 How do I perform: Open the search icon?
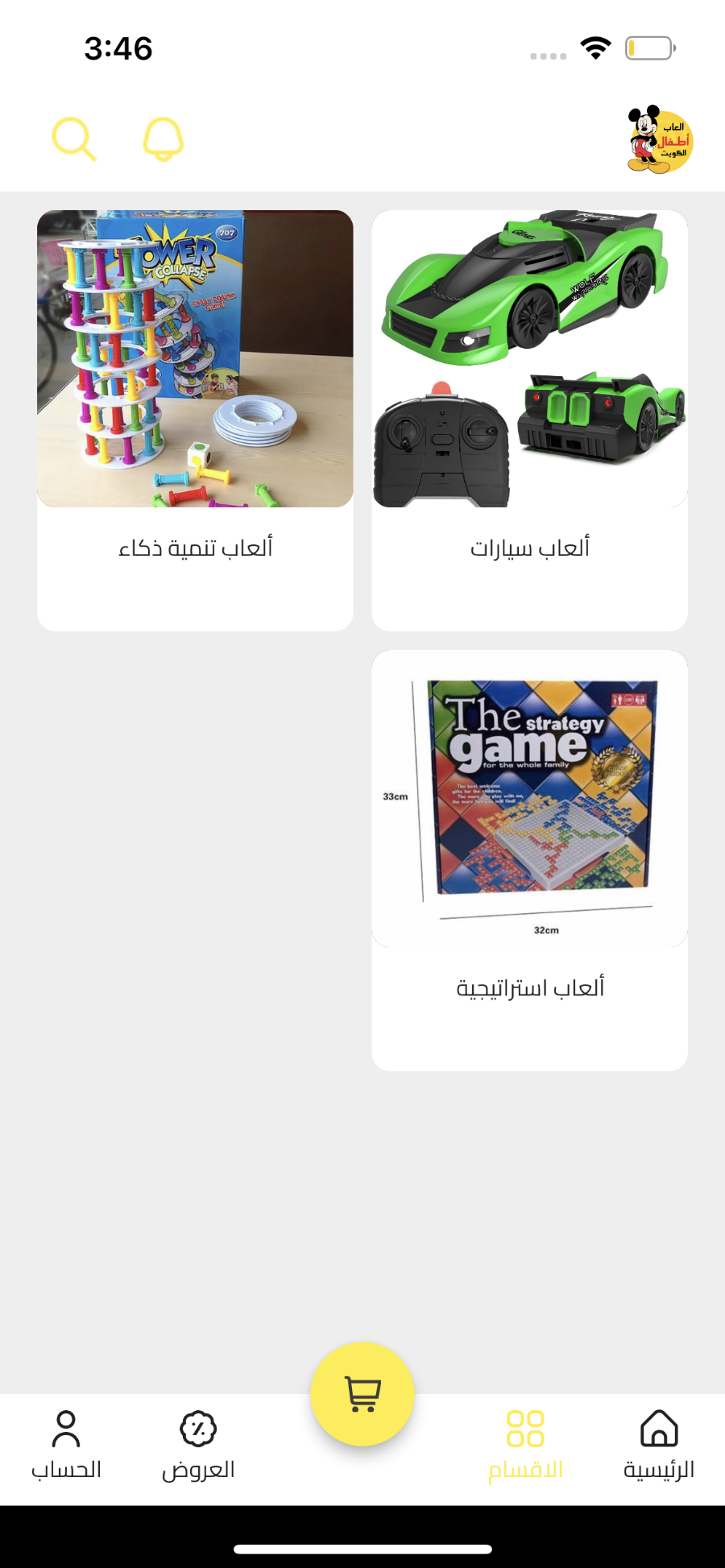[x=74, y=139]
